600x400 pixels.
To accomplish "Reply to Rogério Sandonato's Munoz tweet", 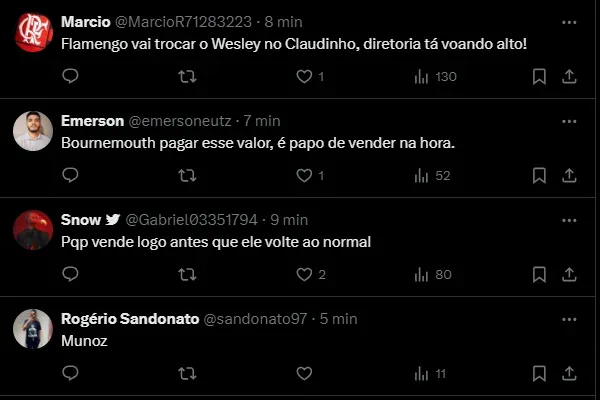I will tap(70, 373).
